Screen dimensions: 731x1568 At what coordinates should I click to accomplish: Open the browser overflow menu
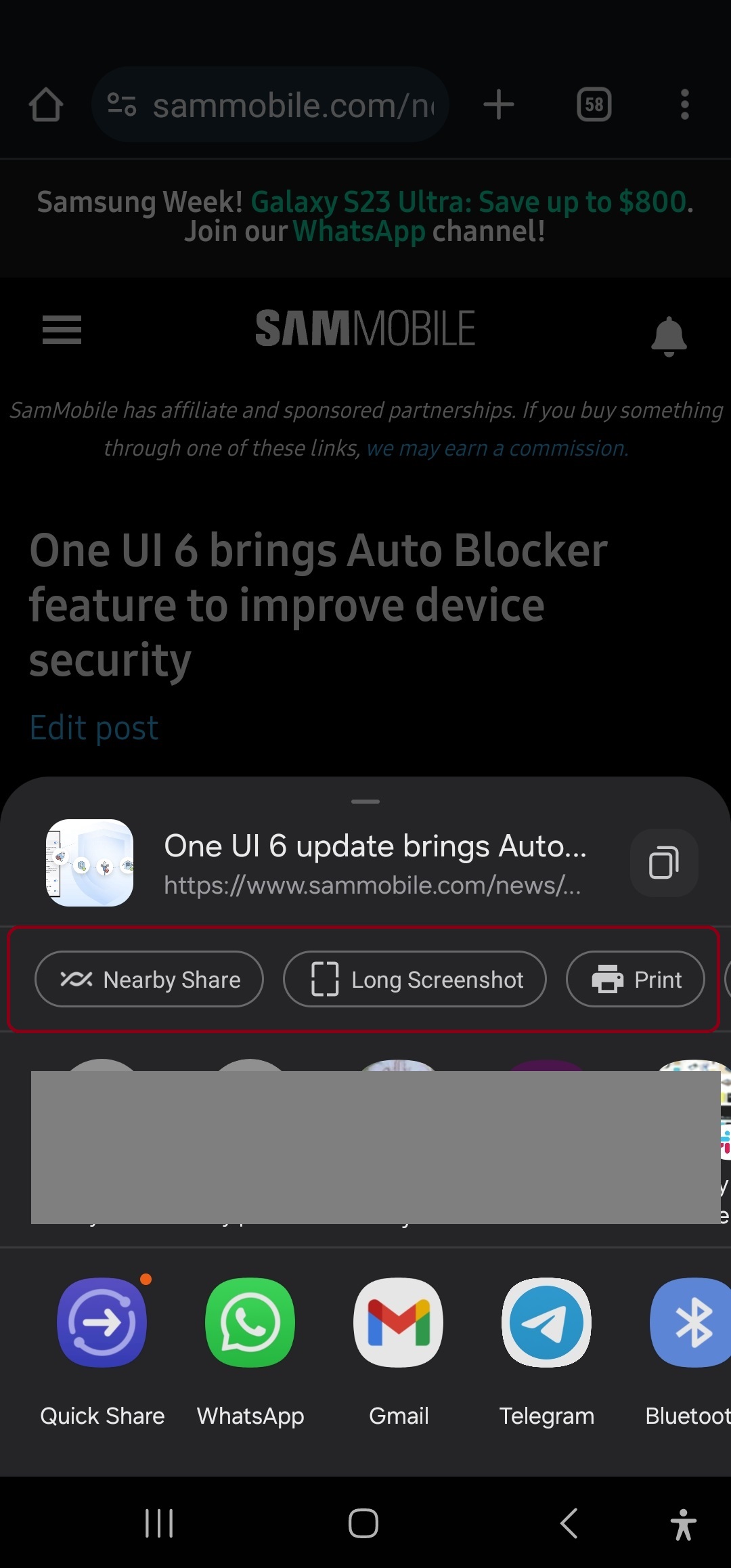coord(684,105)
